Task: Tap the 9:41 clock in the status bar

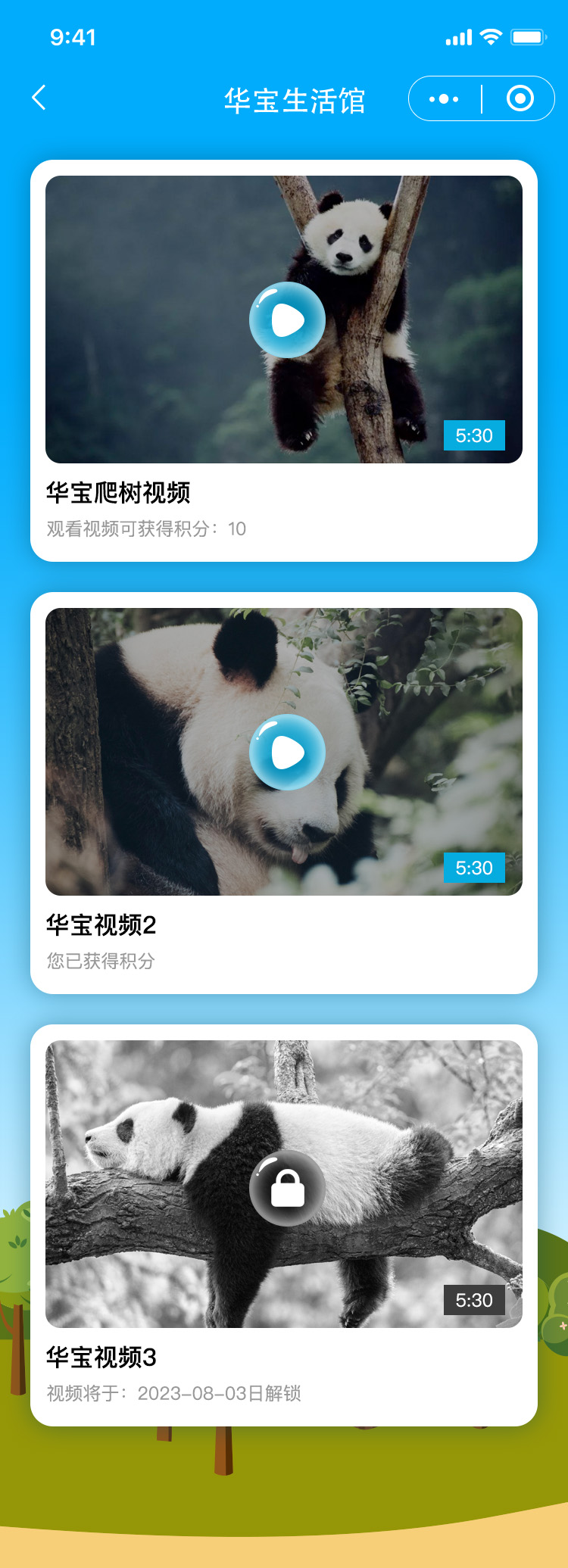Action: pyautogui.click(x=73, y=36)
